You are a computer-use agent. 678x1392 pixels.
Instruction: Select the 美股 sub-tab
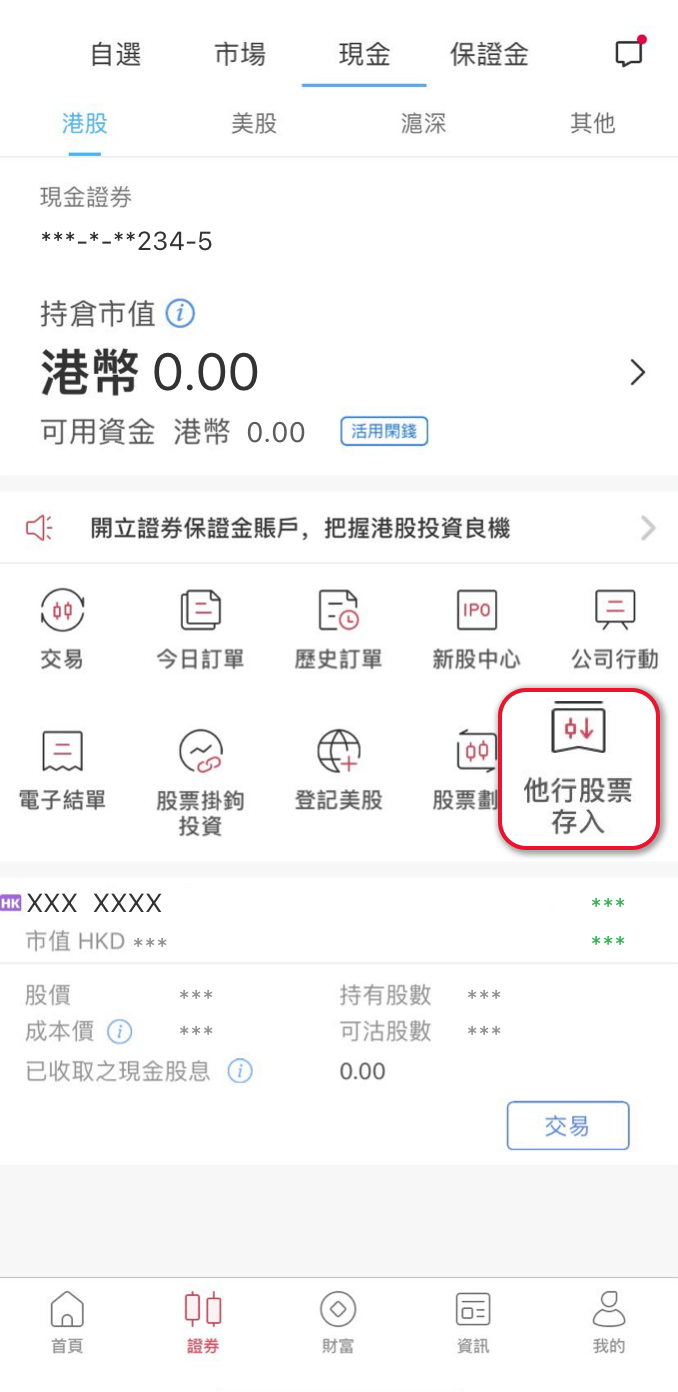(x=254, y=124)
